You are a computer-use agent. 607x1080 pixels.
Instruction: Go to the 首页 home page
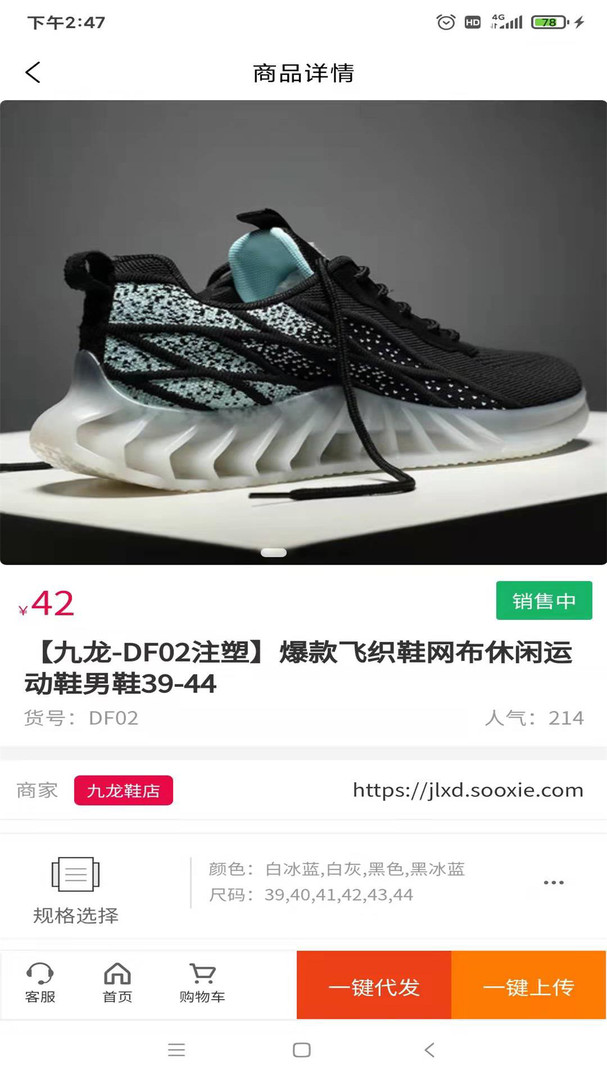(x=117, y=982)
